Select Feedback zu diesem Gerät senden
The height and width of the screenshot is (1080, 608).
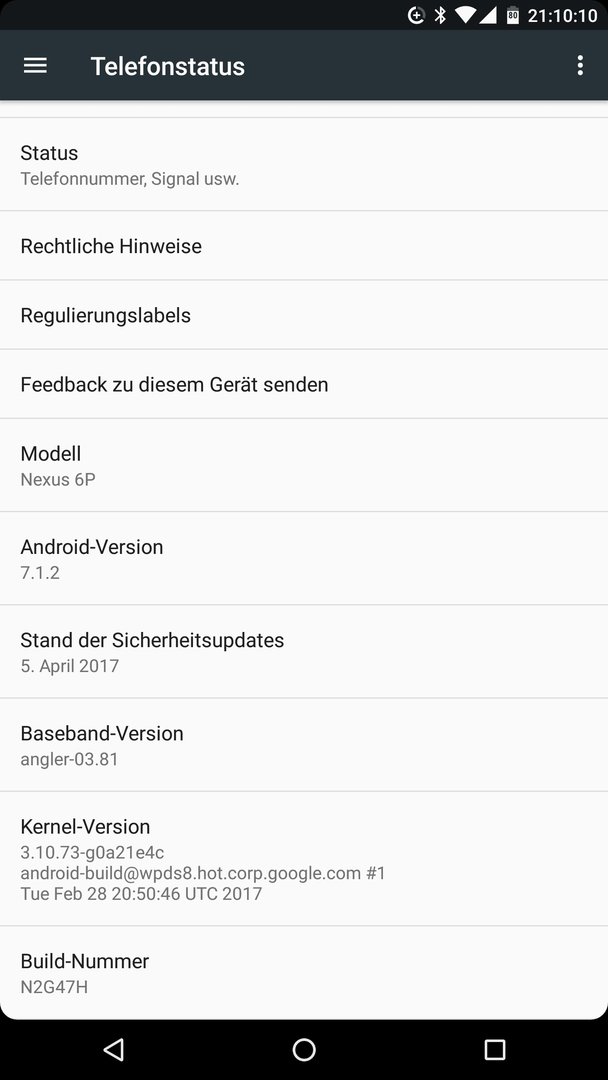pyautogui.click(x=304, y=384)
